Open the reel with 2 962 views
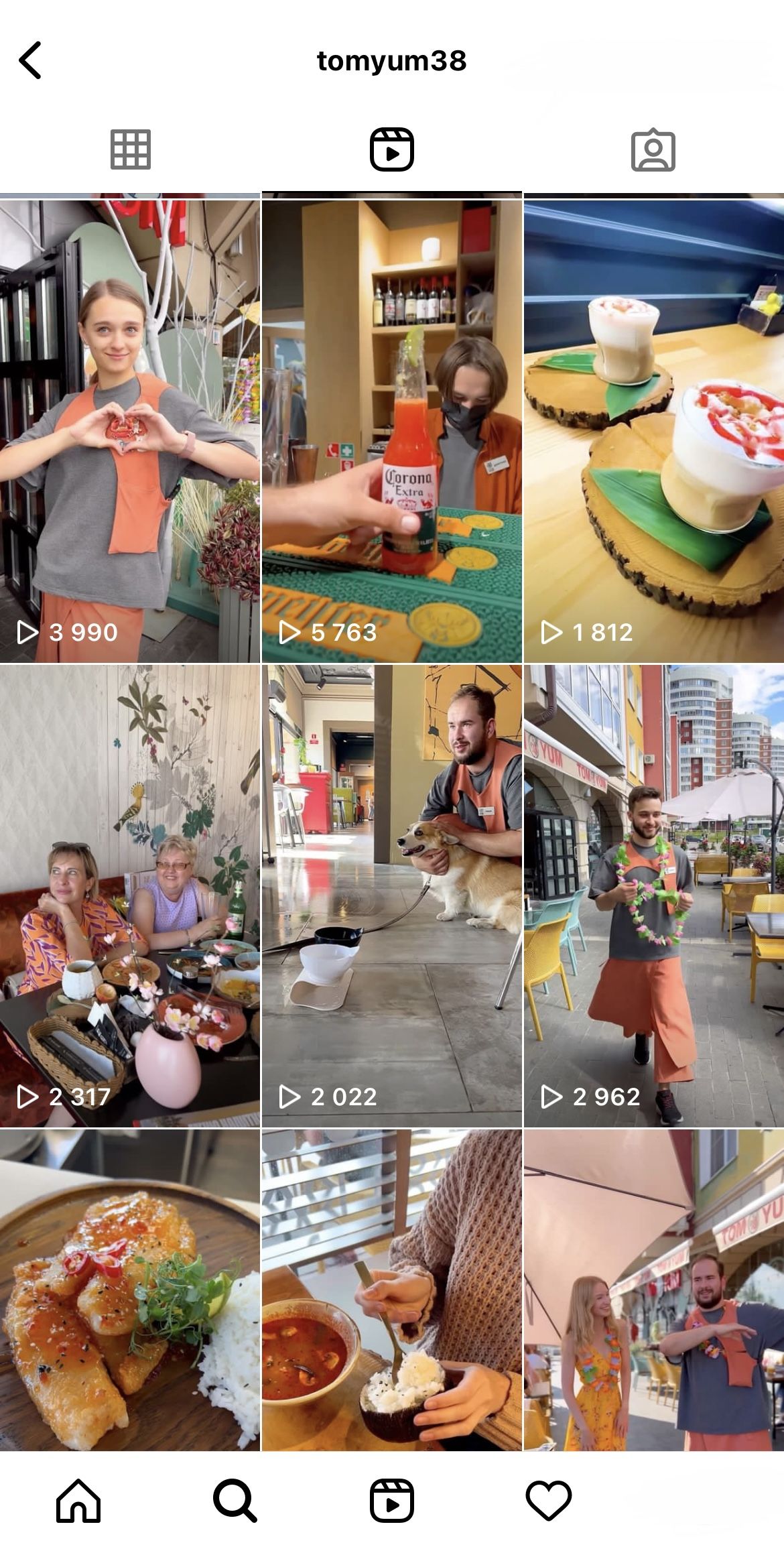 pos(654,895)
